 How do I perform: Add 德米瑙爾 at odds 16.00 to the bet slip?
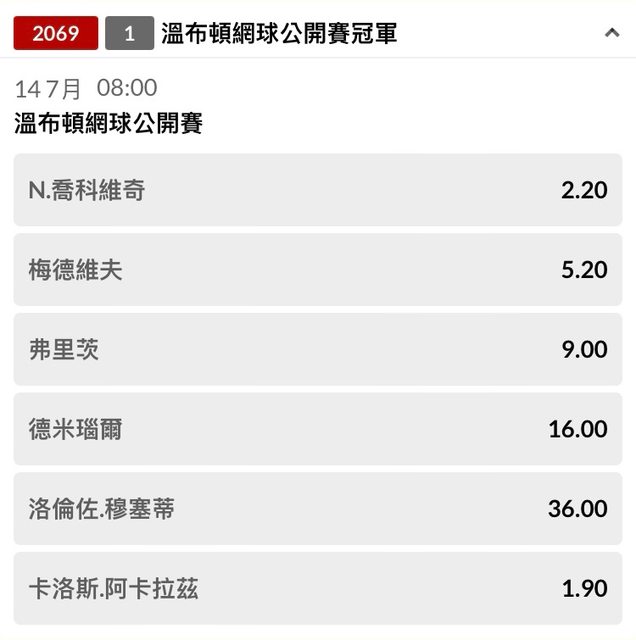pos(318,429)
